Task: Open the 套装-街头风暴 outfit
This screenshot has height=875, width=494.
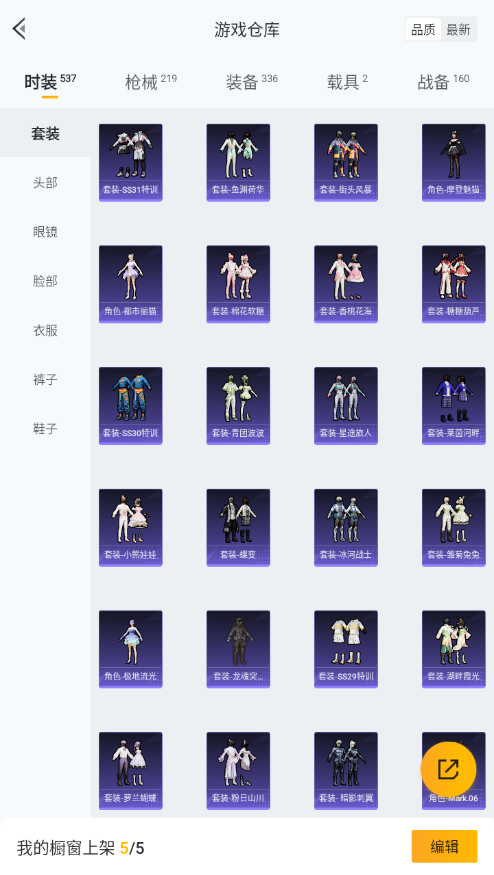Action: tap(346, 162)
